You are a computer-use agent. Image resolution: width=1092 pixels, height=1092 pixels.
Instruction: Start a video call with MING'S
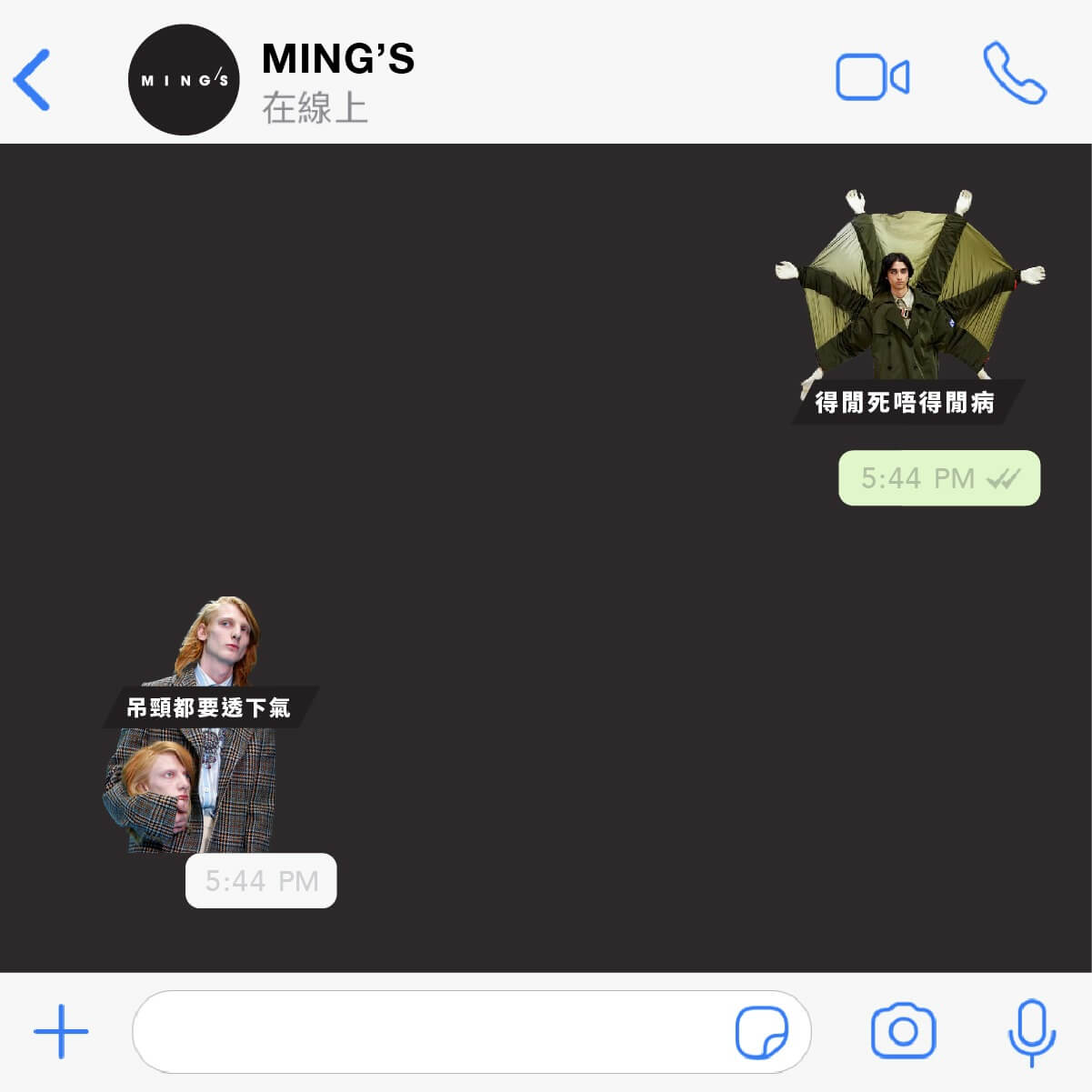point(872,77)
